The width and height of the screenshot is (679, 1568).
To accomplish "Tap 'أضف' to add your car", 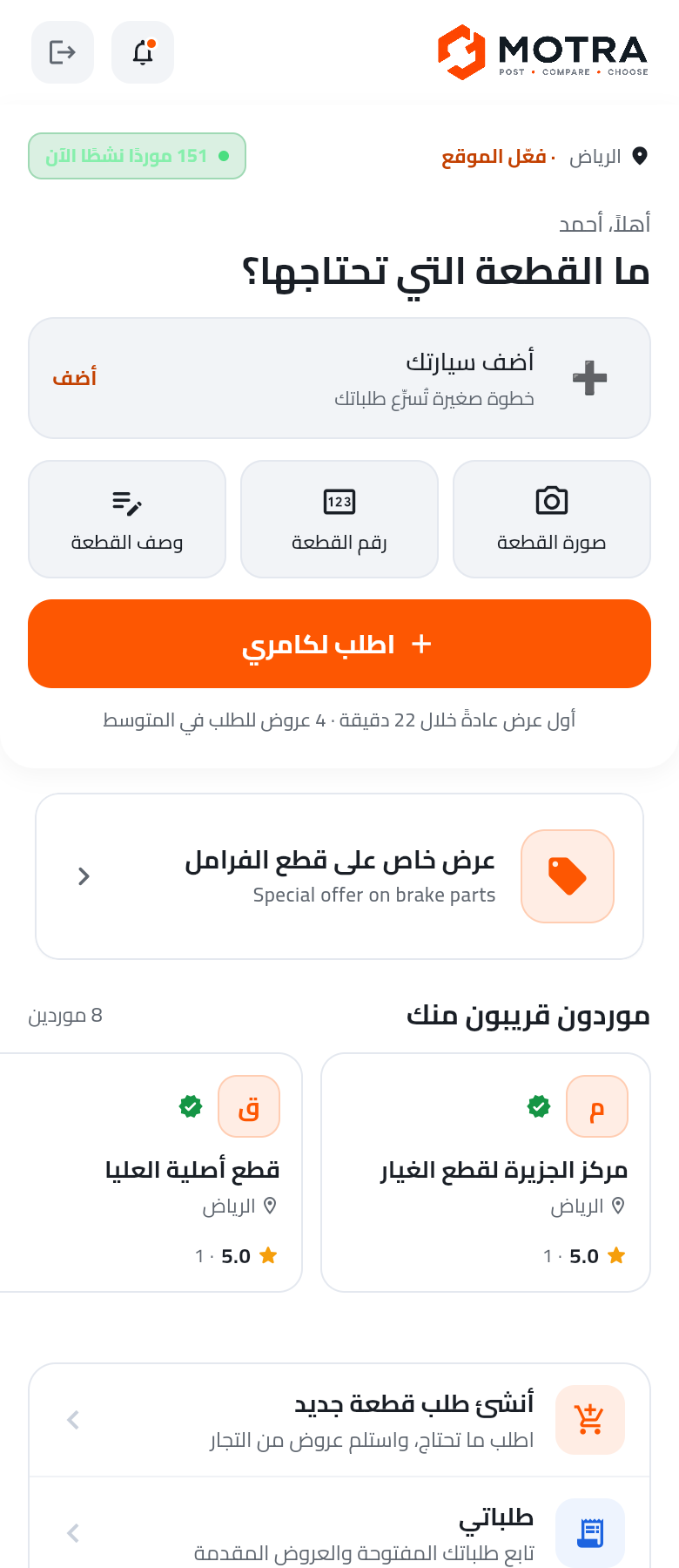I will coord(75,377).
